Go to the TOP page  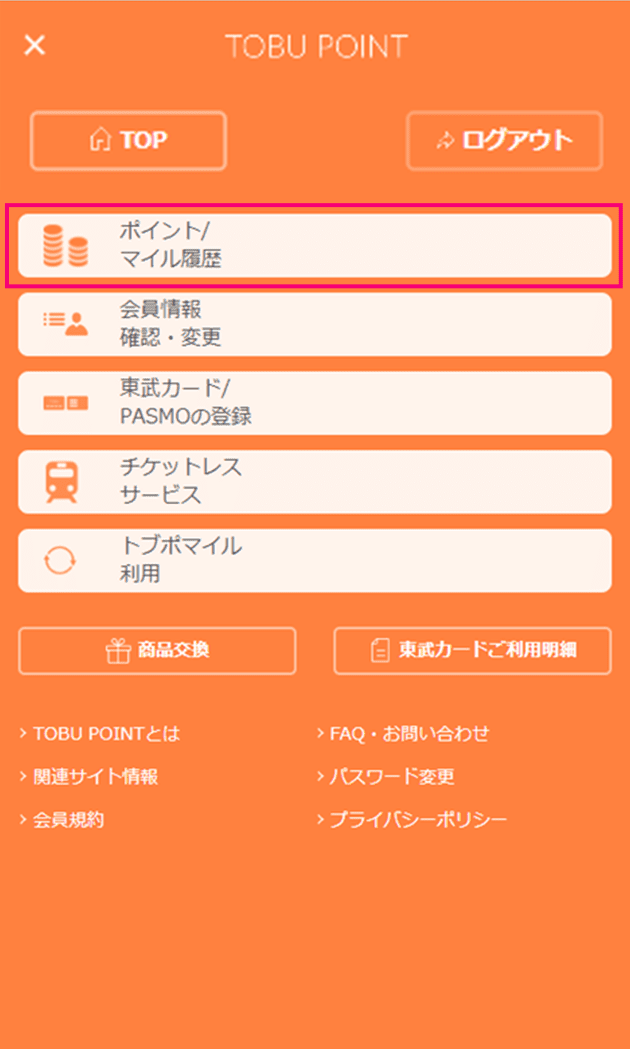tap(128, 141)
